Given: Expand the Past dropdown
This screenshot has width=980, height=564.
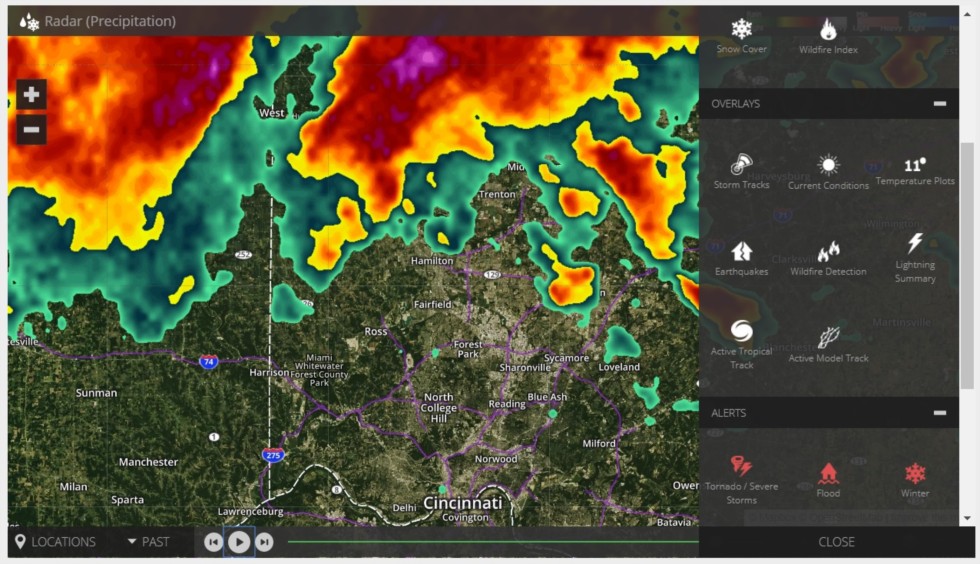Looking at the screenshot, I should point(148,542).
